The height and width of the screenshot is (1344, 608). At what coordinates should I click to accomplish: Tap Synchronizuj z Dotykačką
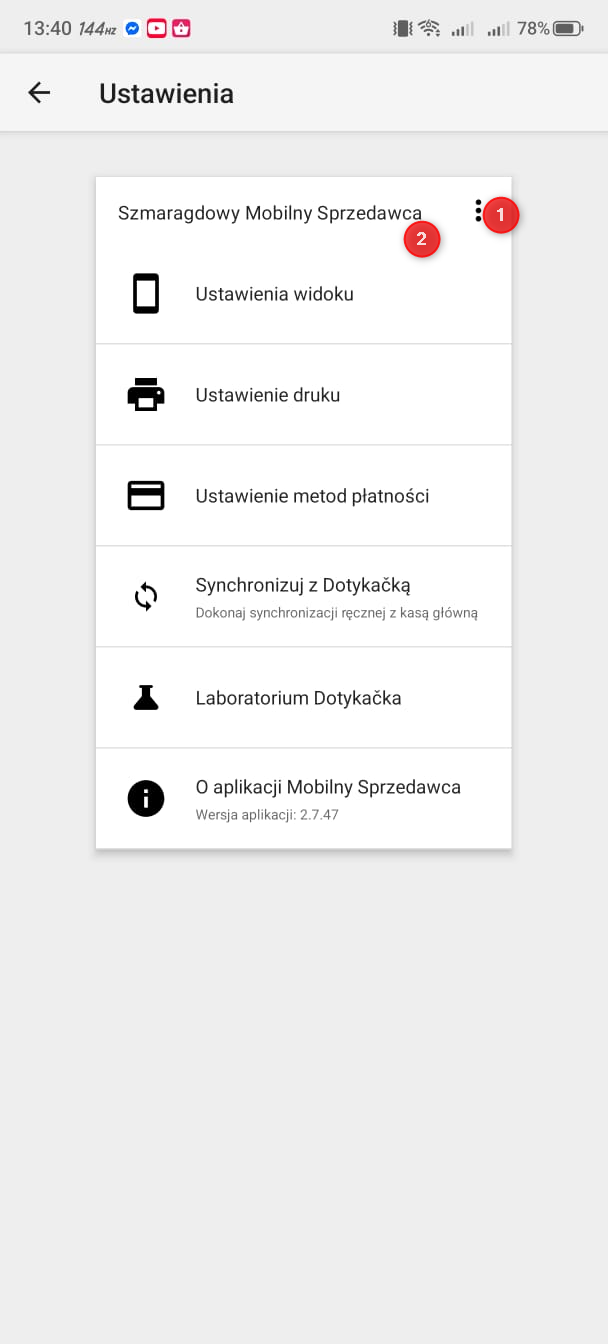point(303,596)
